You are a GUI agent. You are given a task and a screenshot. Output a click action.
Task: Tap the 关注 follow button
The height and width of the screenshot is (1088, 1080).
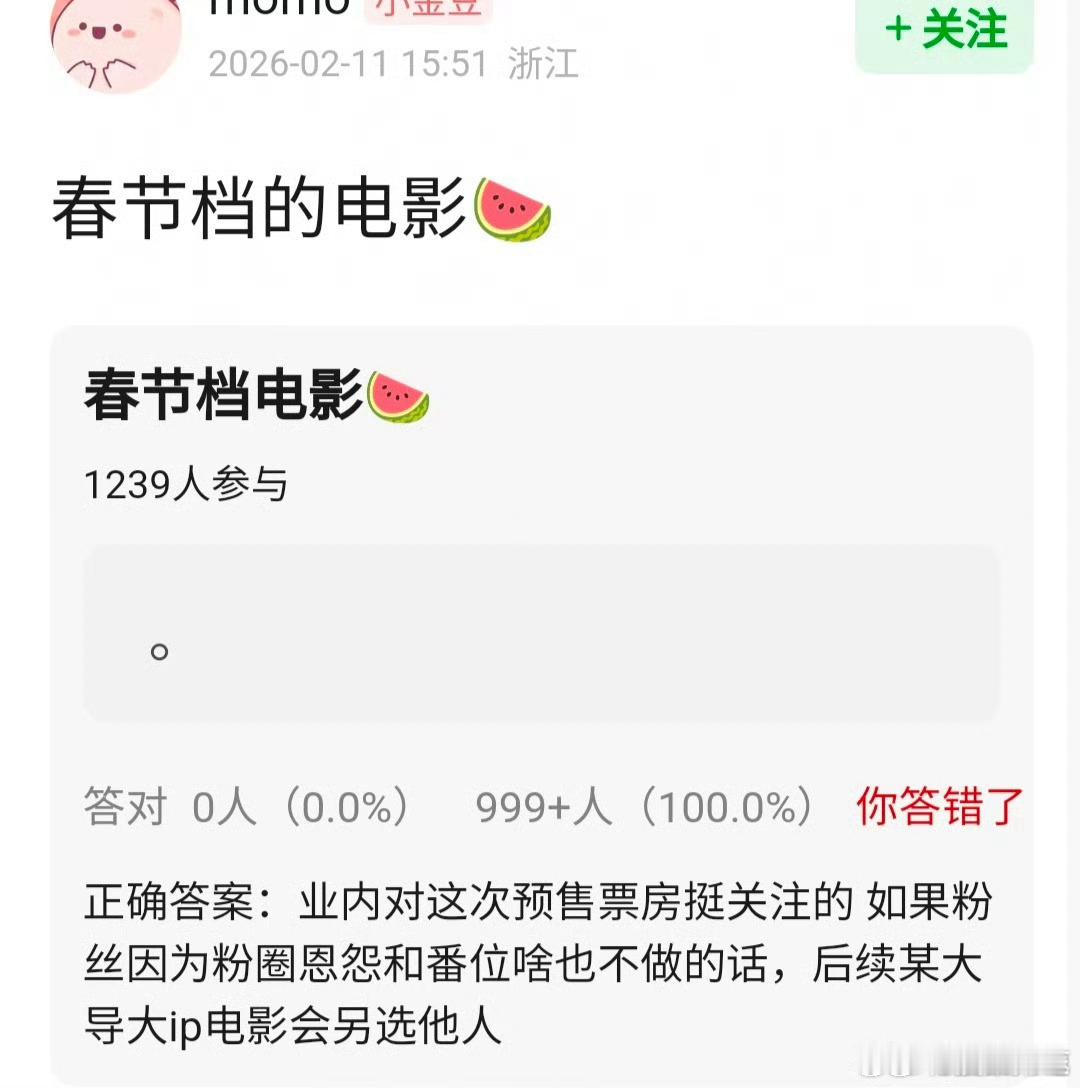pyautogui.click(x=944, y=31)
